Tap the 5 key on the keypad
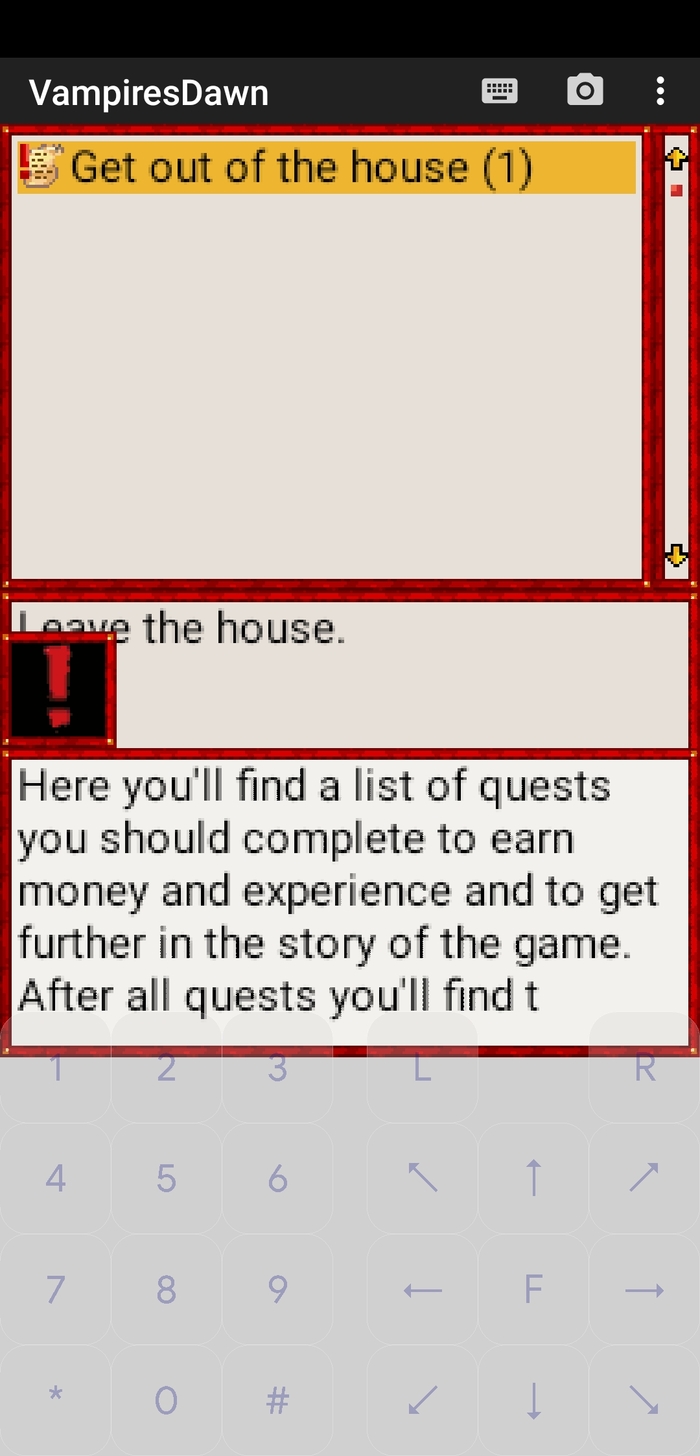 point(166,1178)
